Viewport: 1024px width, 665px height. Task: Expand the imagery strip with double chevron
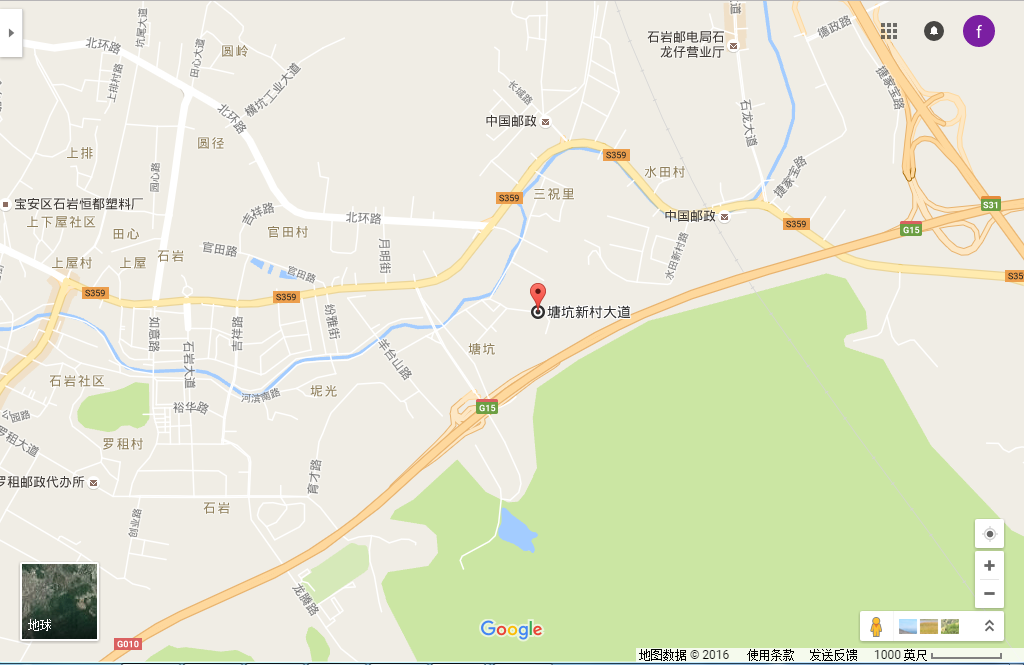coord(989,626)
